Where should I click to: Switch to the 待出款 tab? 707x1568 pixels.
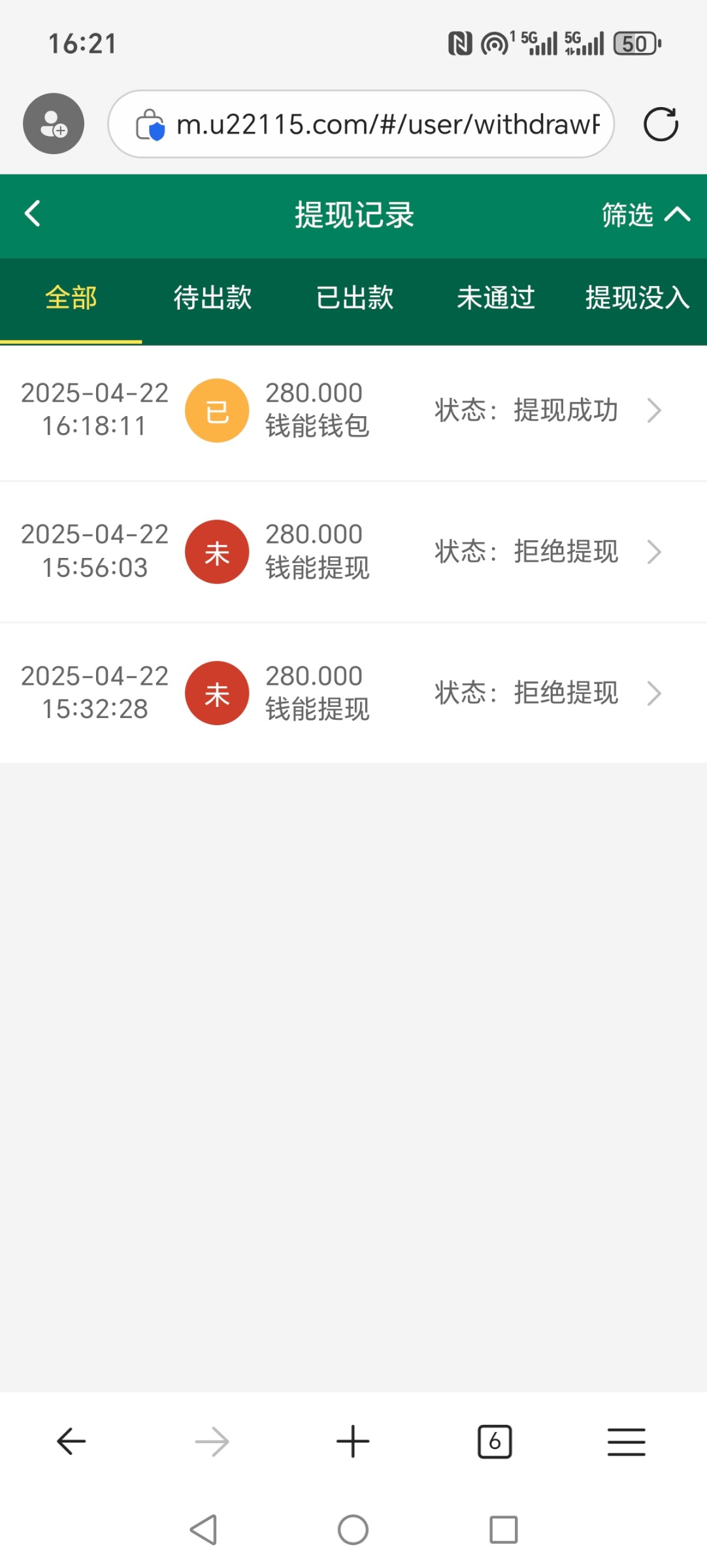tap(212, 298)
